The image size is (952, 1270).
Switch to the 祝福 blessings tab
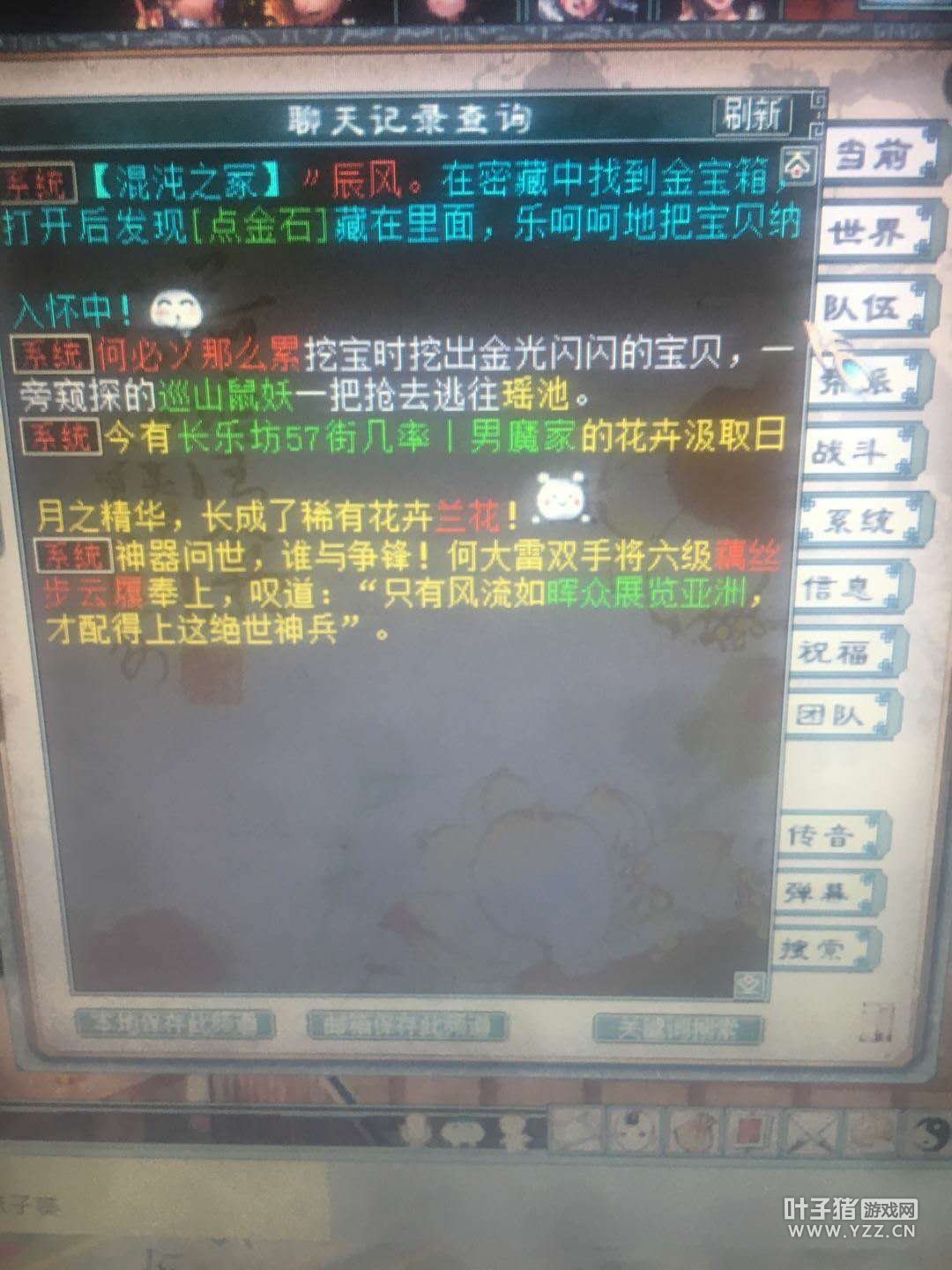click(x=839, y=654)
